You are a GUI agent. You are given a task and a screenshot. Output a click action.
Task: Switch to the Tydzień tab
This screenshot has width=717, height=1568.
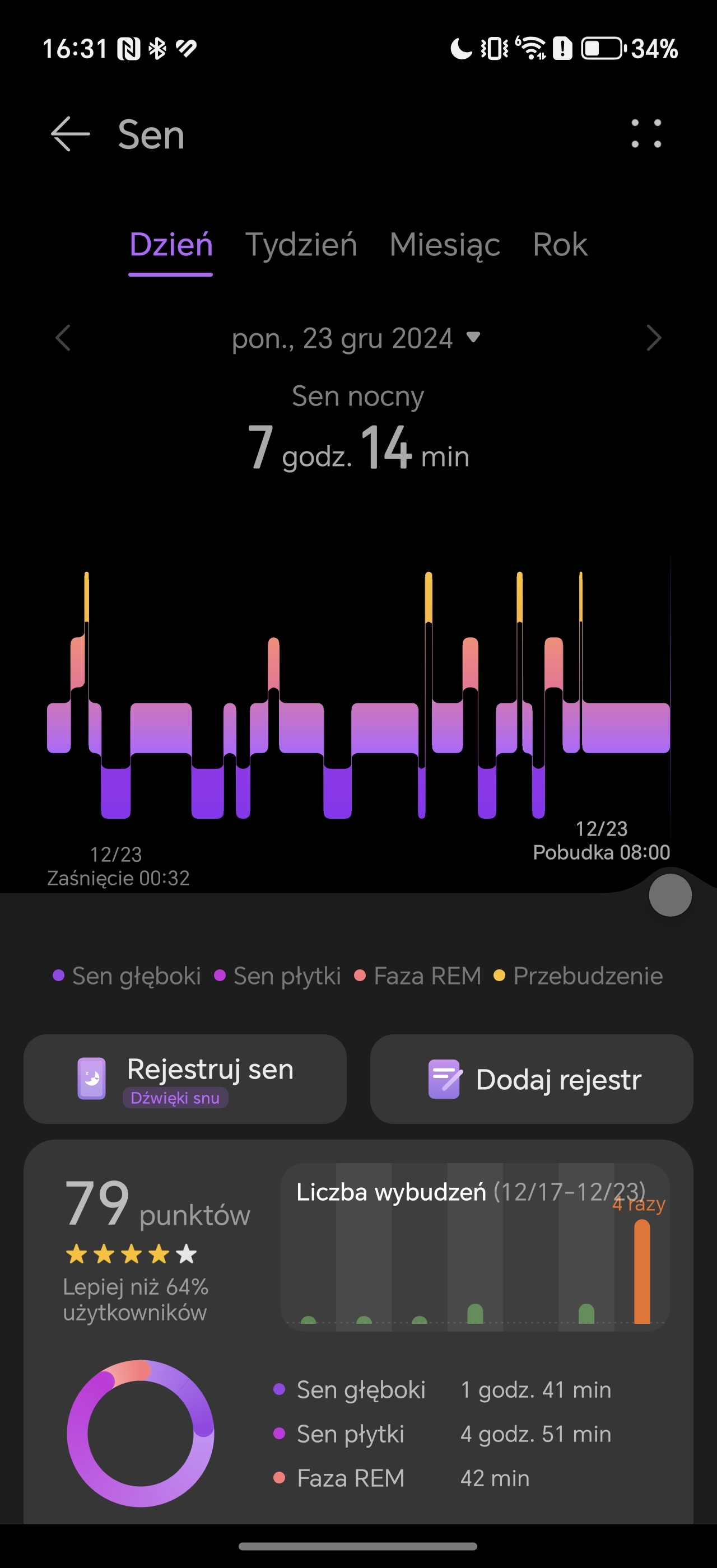click(x=301, y=245)
